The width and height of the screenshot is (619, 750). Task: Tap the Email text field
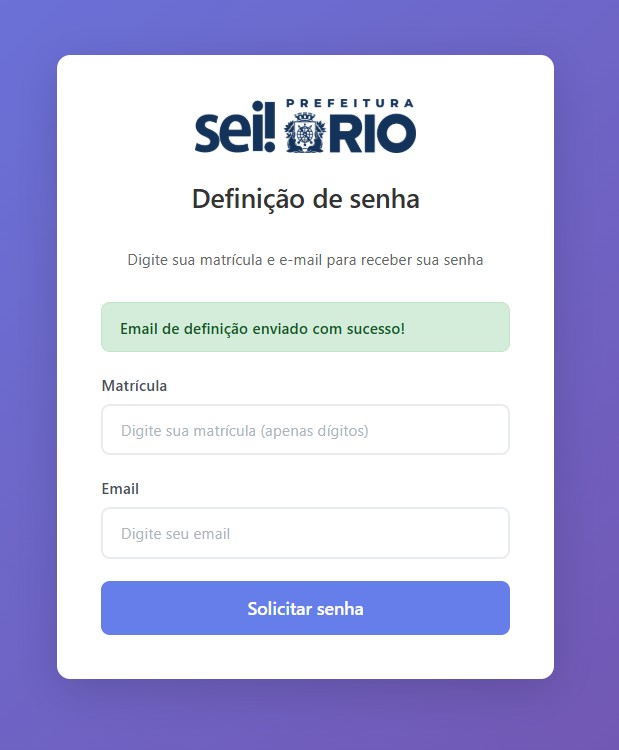click(305, 533)
